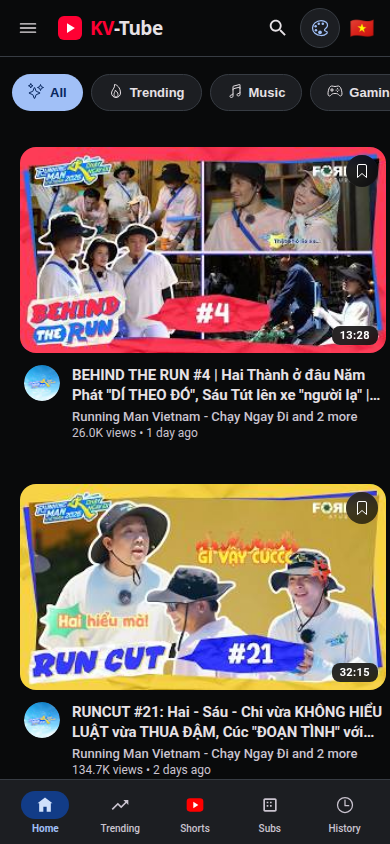Open the History tab
This screenshot has width=390, height=844.
click(344, 813)
